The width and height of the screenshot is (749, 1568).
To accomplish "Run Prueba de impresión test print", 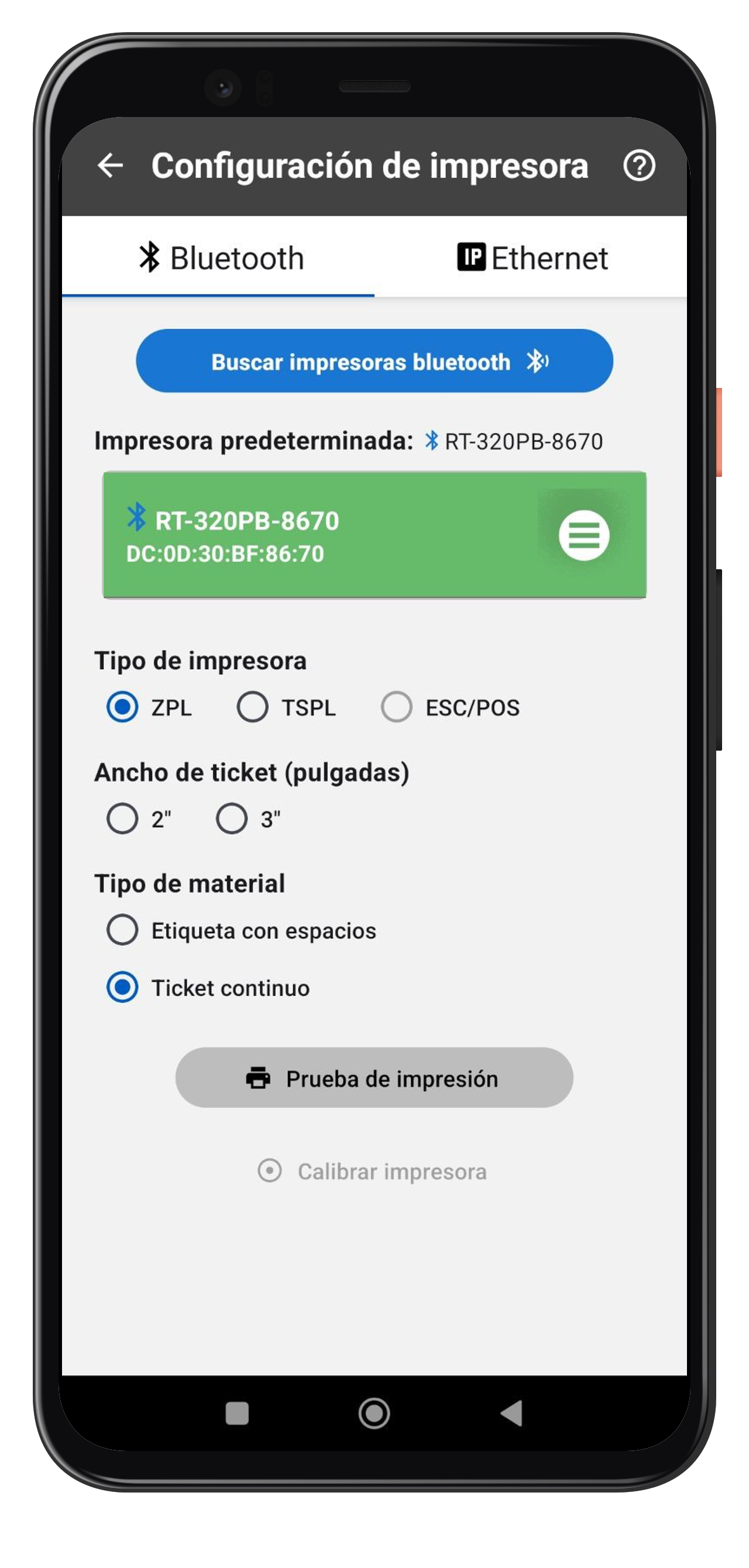I will [x=374, y=1077].
